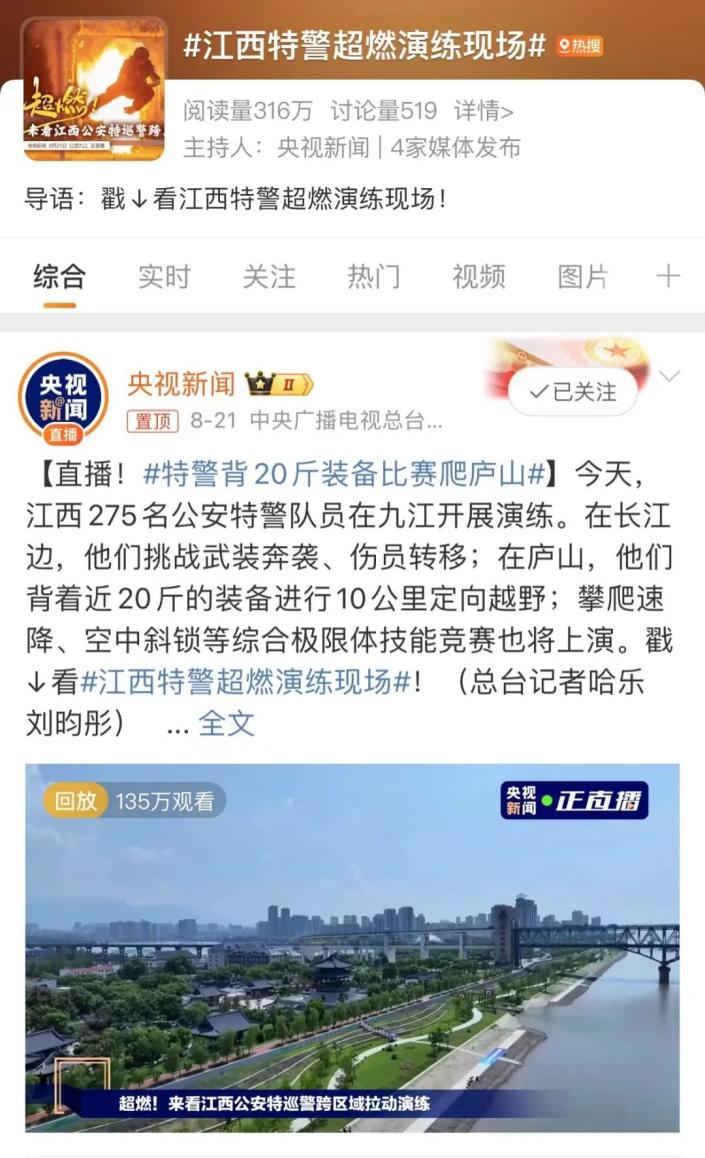Expand the post with 全文
Viewport: 705px width, 1158px height.
point(226,723)
